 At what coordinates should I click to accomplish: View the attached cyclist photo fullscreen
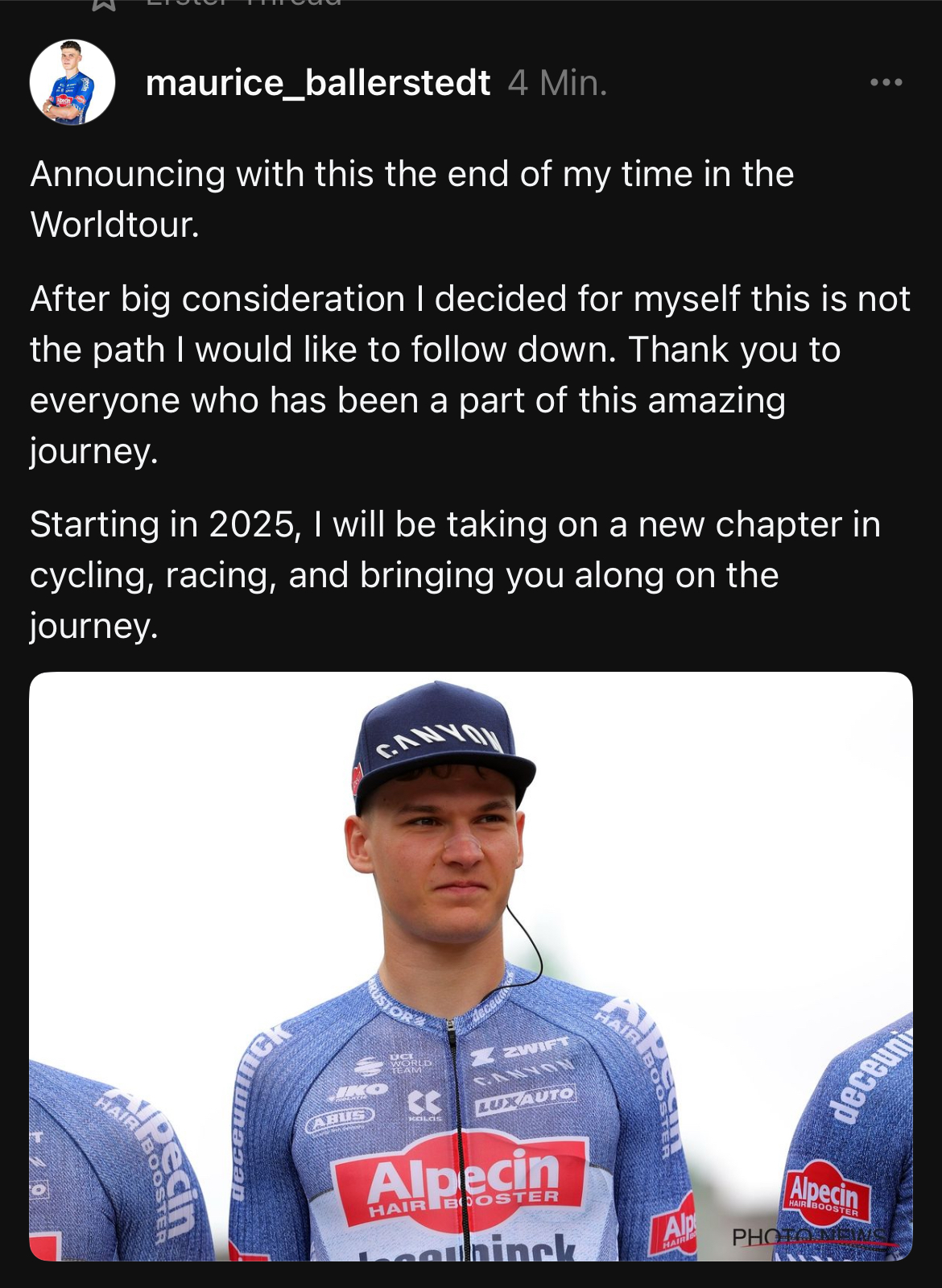[471, 965]
